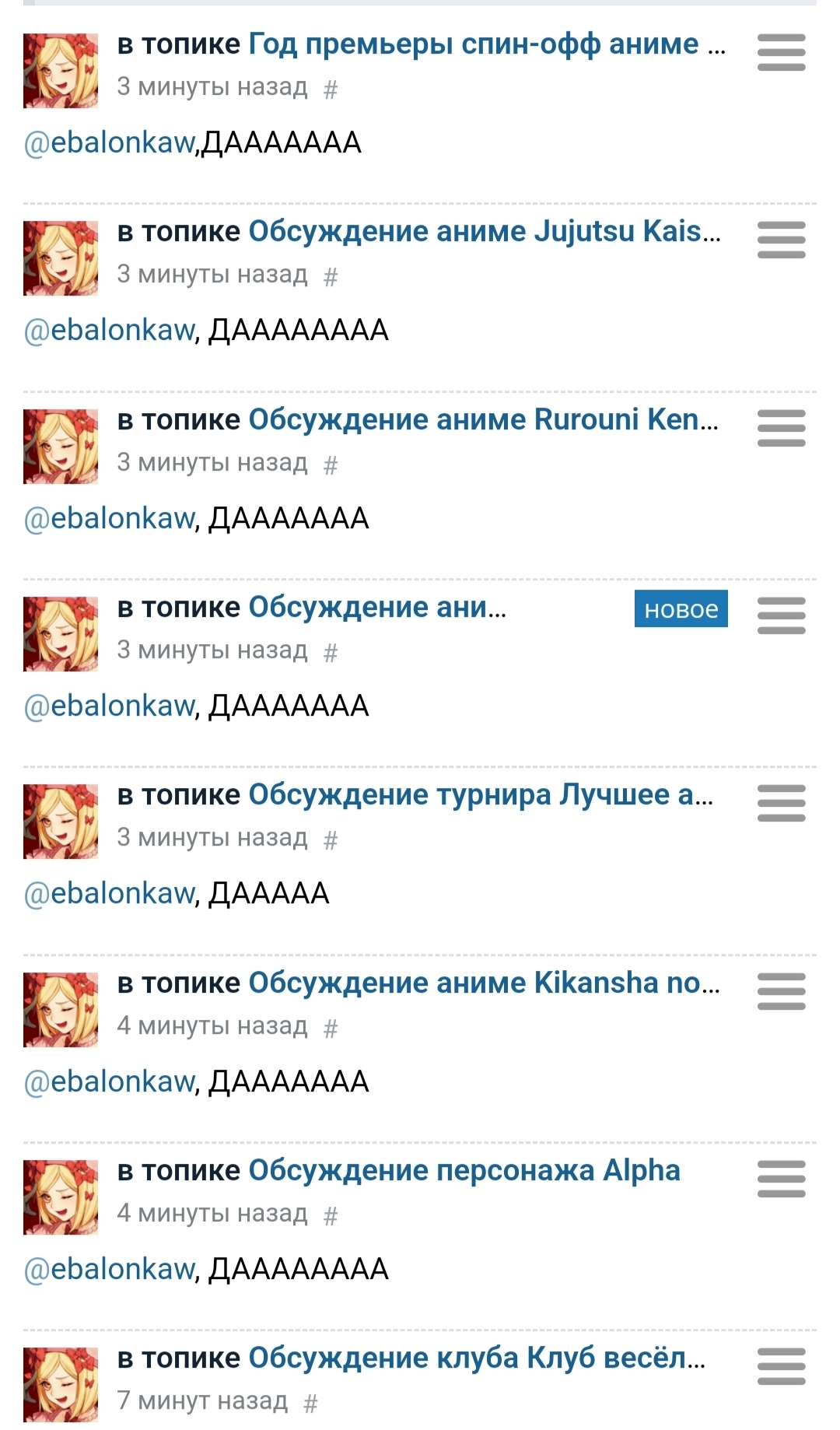Open menu for the Год премьеры comment
840x1430 pixels.
pos(781,53)
